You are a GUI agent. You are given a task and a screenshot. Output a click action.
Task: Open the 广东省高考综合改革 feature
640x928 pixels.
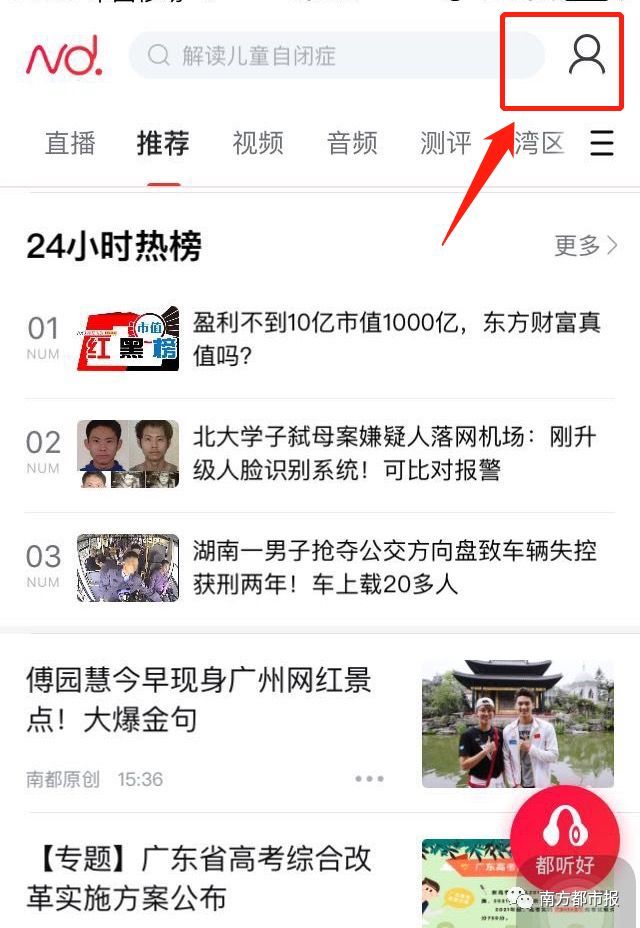(x=200, y=876)
